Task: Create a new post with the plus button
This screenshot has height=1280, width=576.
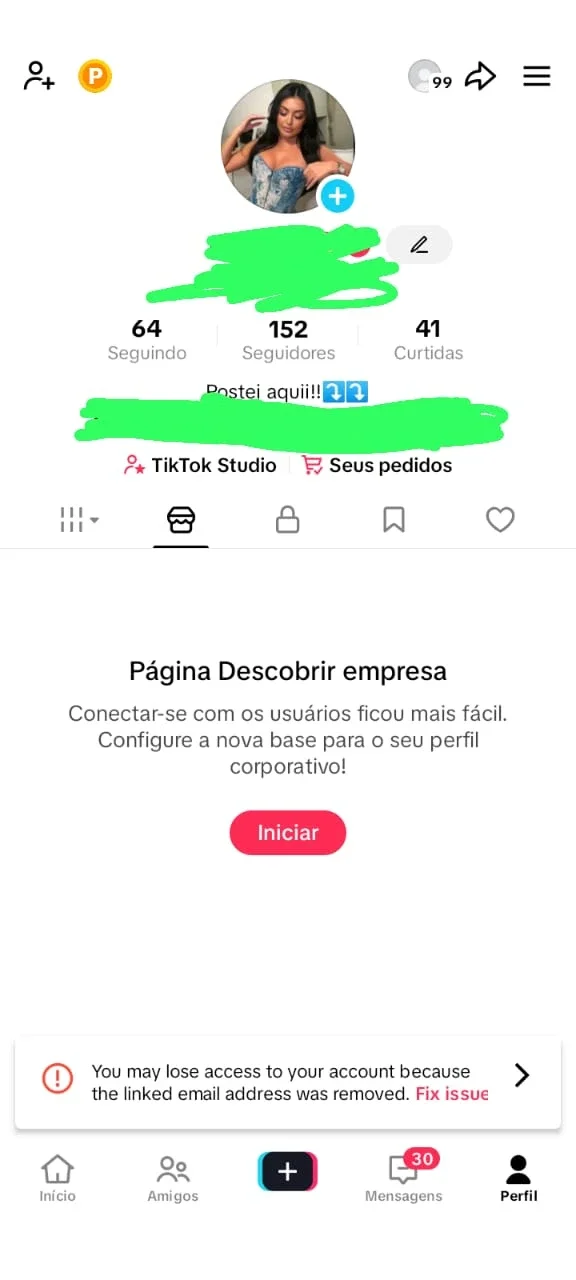Action: point(288,1172)
